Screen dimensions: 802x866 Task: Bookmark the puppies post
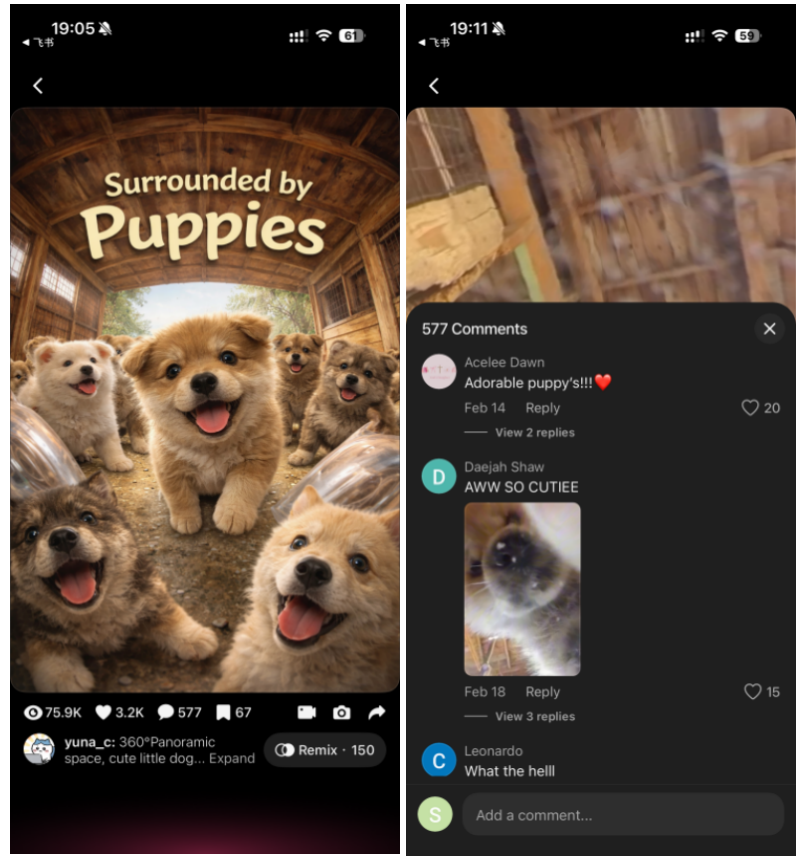[x=223, y=712]
